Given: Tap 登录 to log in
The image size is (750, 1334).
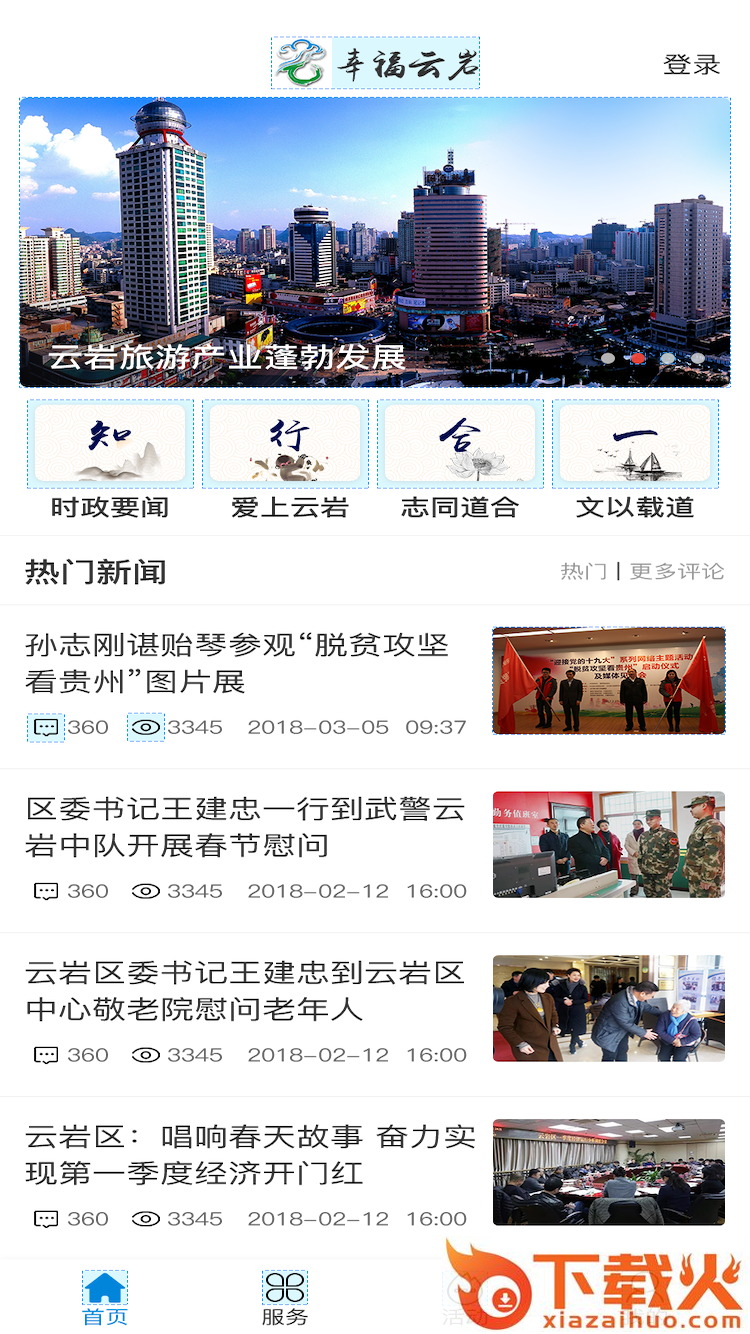Looking at the screenshot, I should (691, 65).
